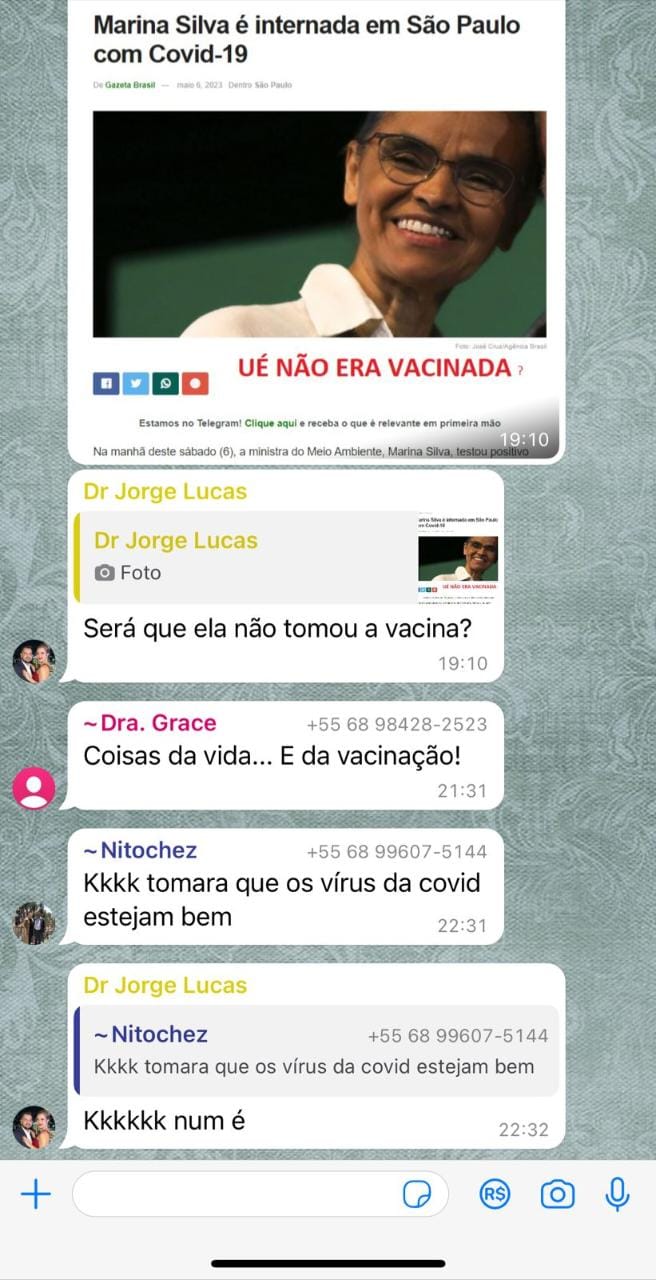This screenshot has width=656, height=1280.
Task: Tap the ~Dra. Grace sender name
Action: tap(150, 723)
